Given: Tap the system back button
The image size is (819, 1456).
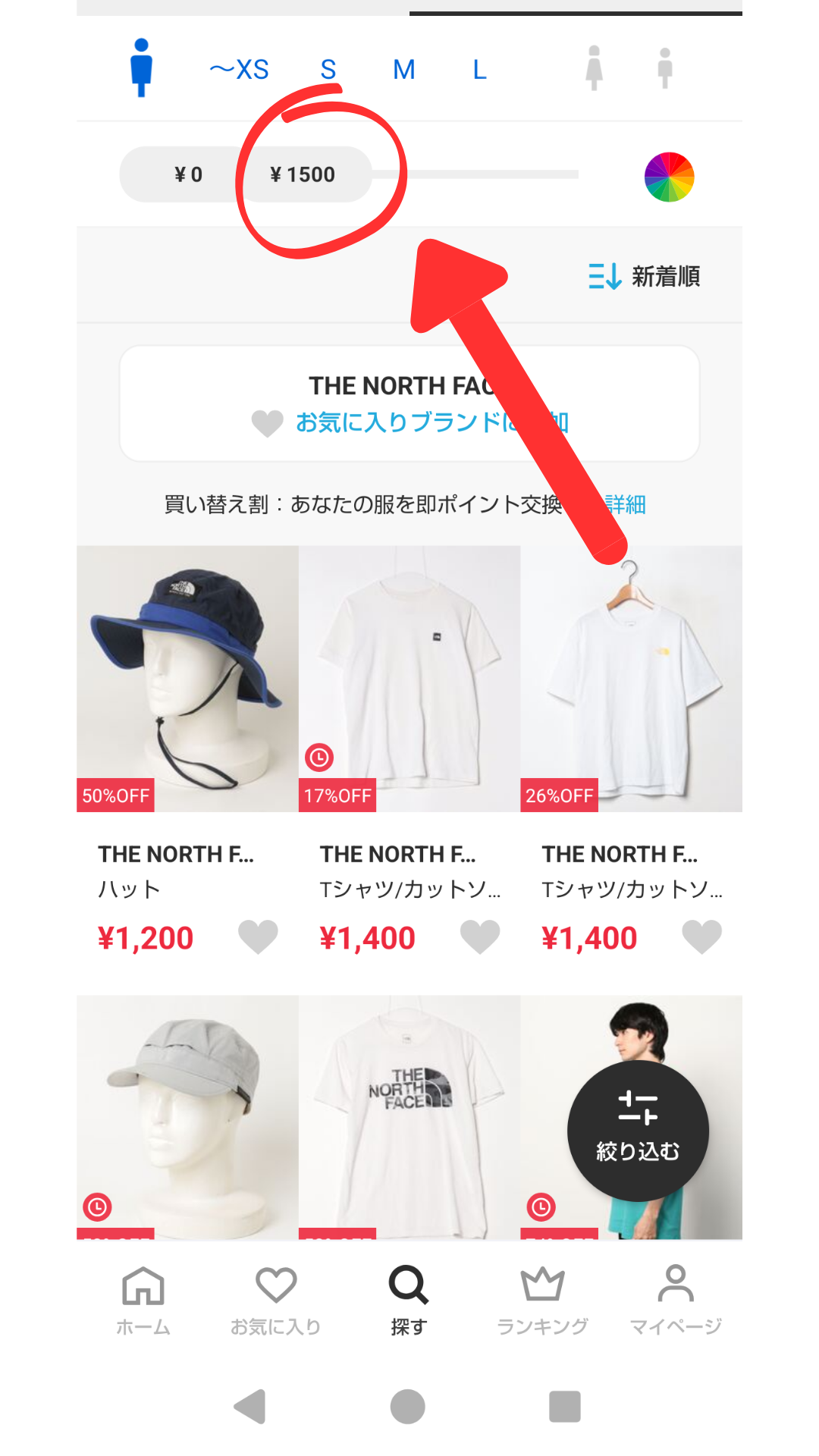Looking at the screenshot, I should tap(250, 1407).
